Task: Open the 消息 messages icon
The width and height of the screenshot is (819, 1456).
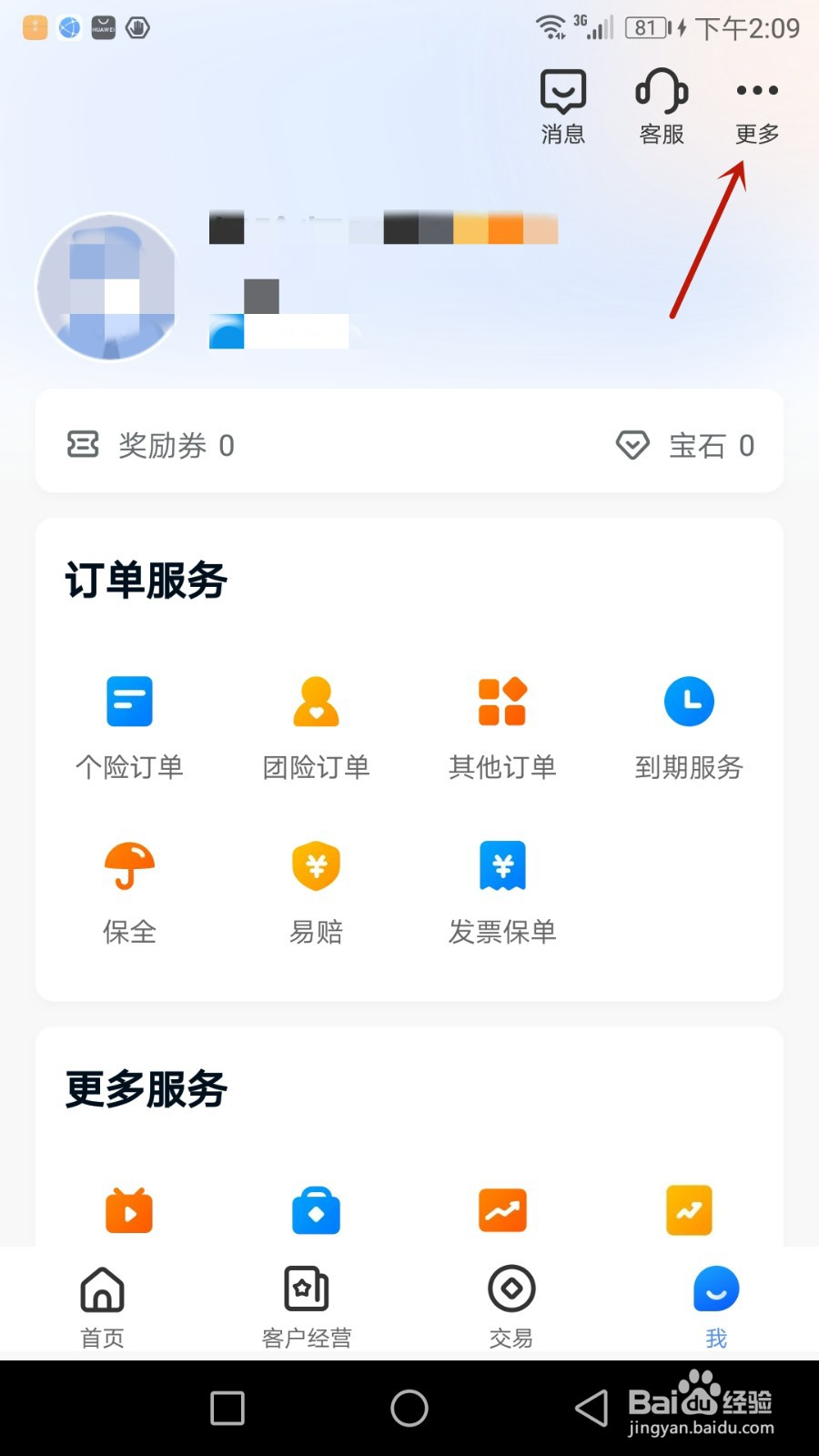Action: 562,106
